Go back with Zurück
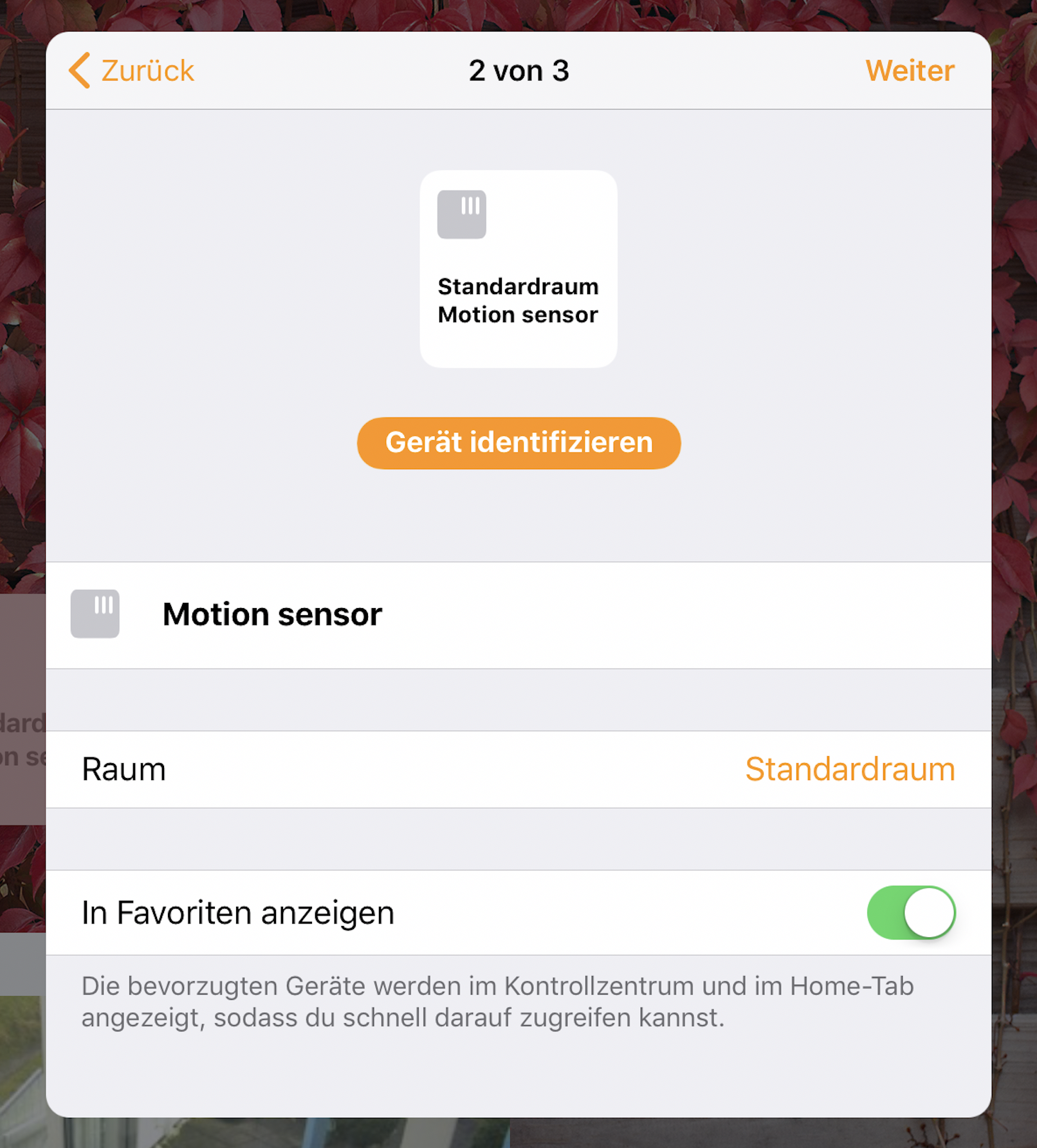Screen dimensions: 1037x1148 pyautogui.click(x=132, y=71)
